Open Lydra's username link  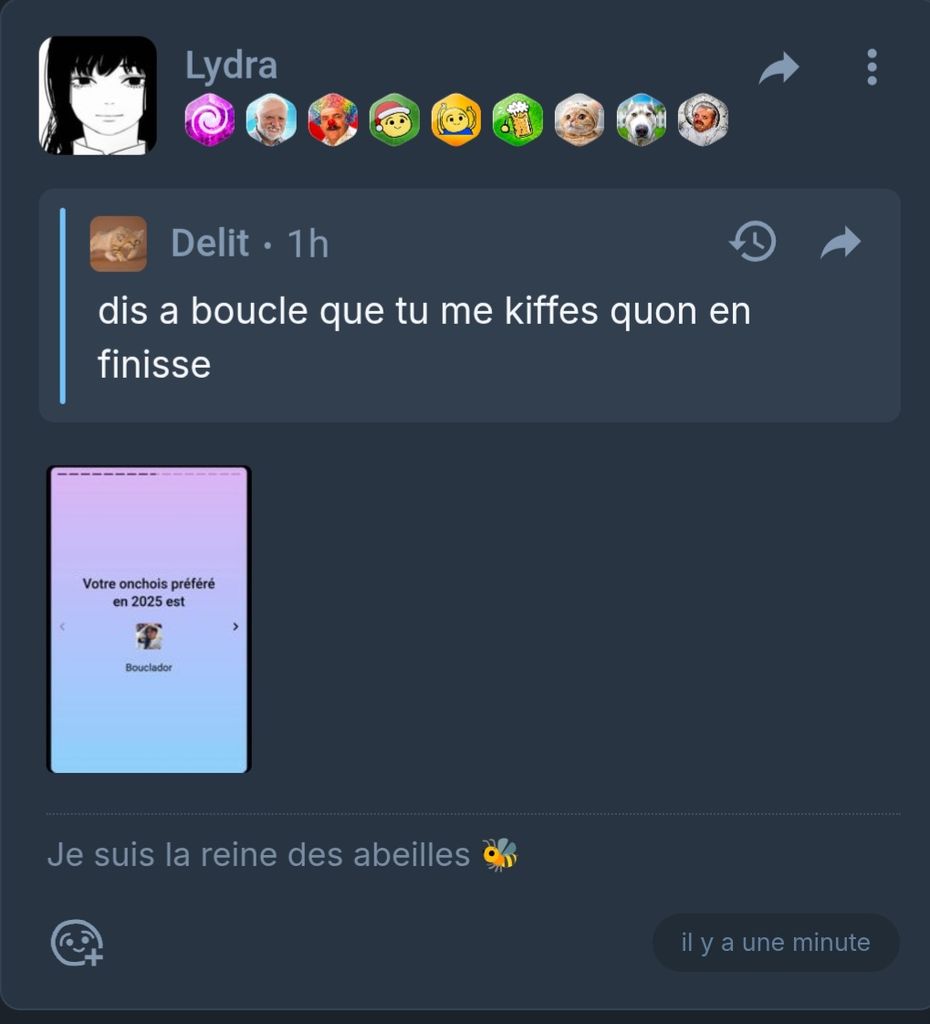pos(231,66)
